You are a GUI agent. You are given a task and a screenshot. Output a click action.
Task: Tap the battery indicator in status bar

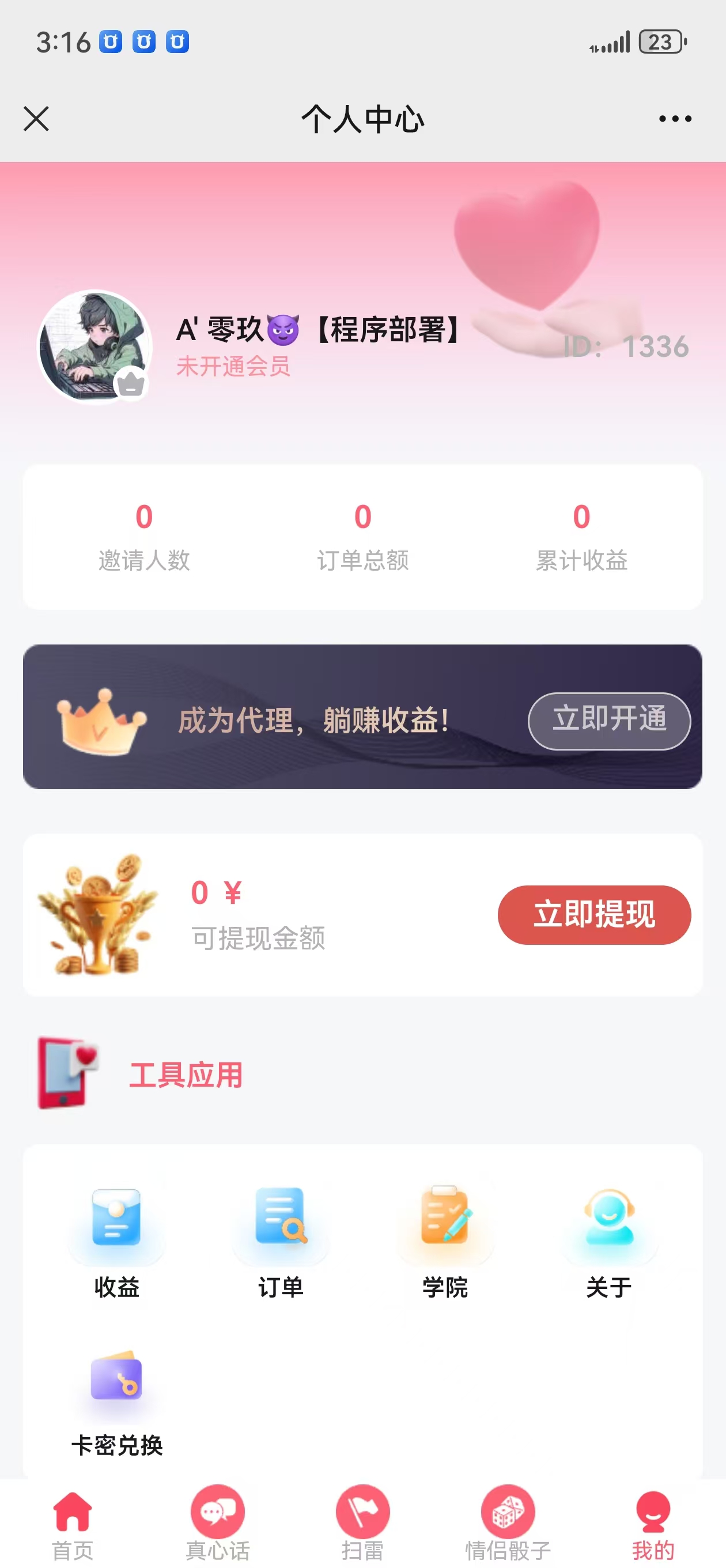click(661, 42)
